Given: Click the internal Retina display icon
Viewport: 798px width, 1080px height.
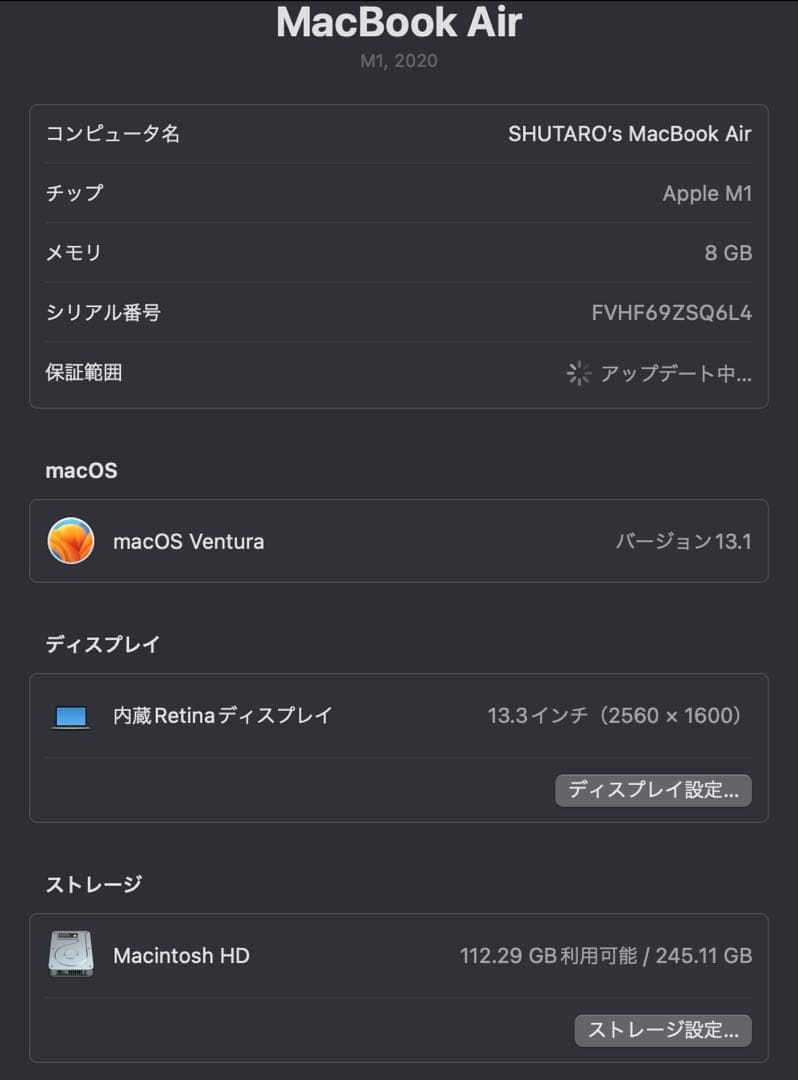Looking at the screenshot, I should (x=71, y=715).
